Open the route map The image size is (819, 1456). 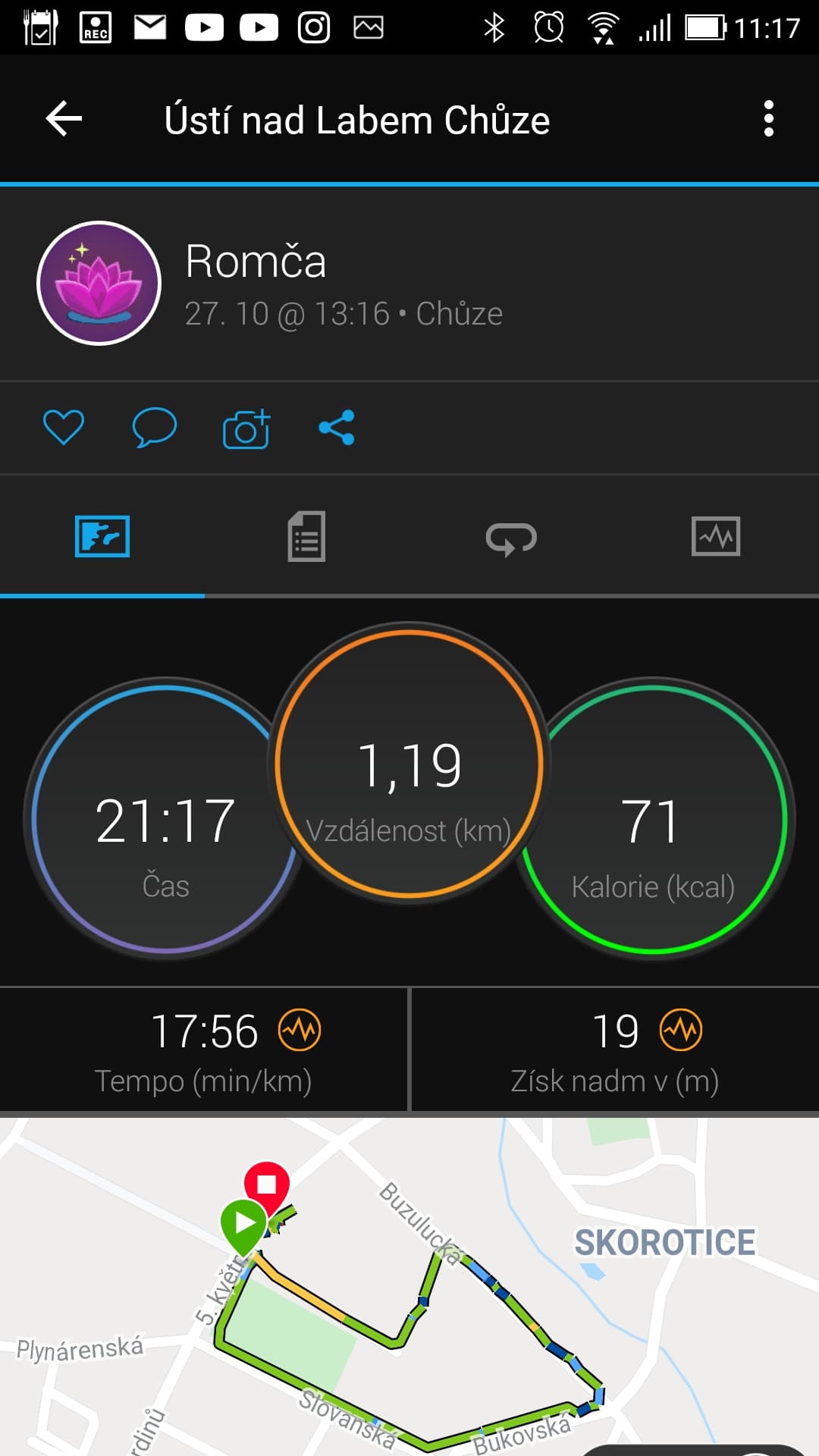pos(409,1289)
